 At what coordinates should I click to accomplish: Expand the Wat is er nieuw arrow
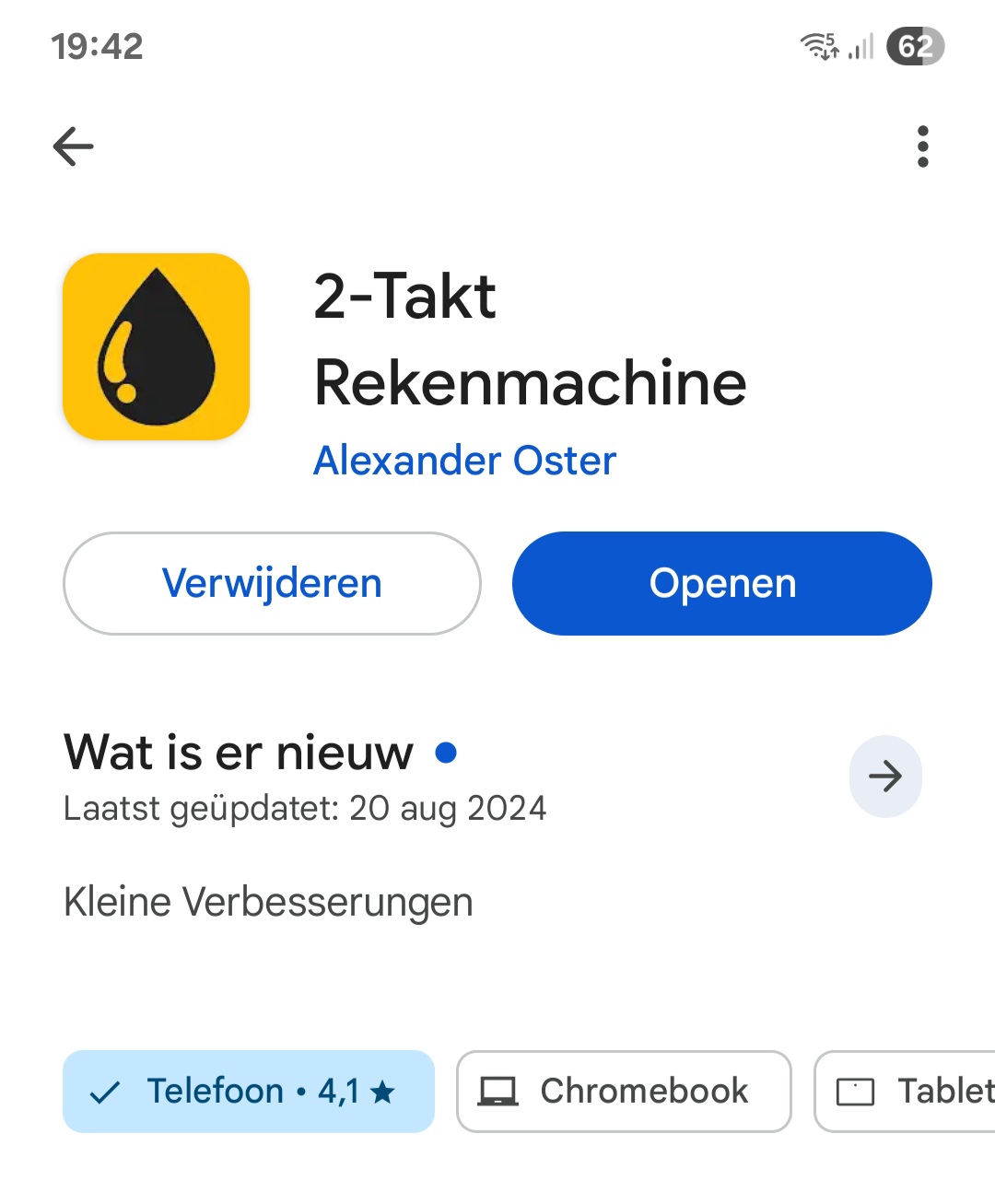click(884, 777)
